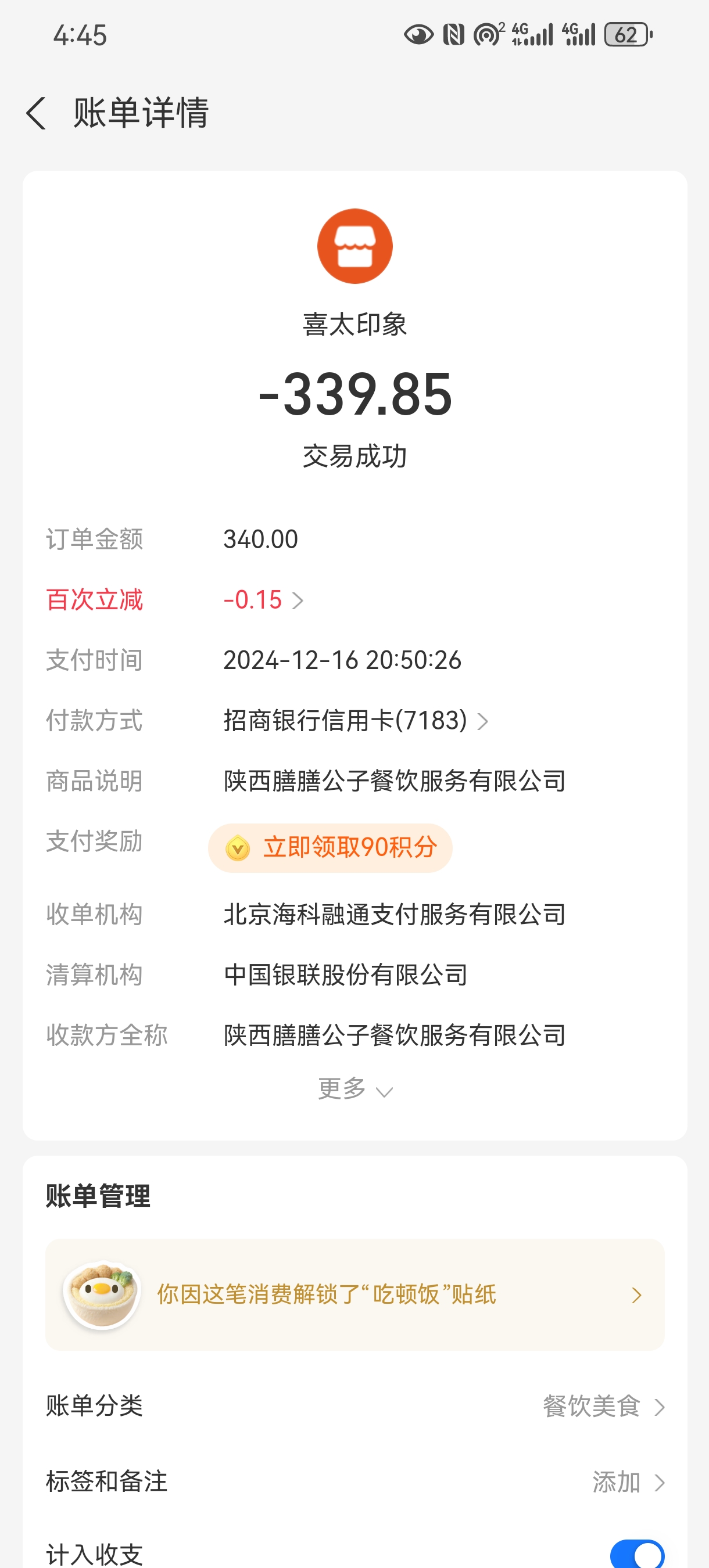Open 百次立减 discount details
The image size is (709, 1568).
(263, 600)
